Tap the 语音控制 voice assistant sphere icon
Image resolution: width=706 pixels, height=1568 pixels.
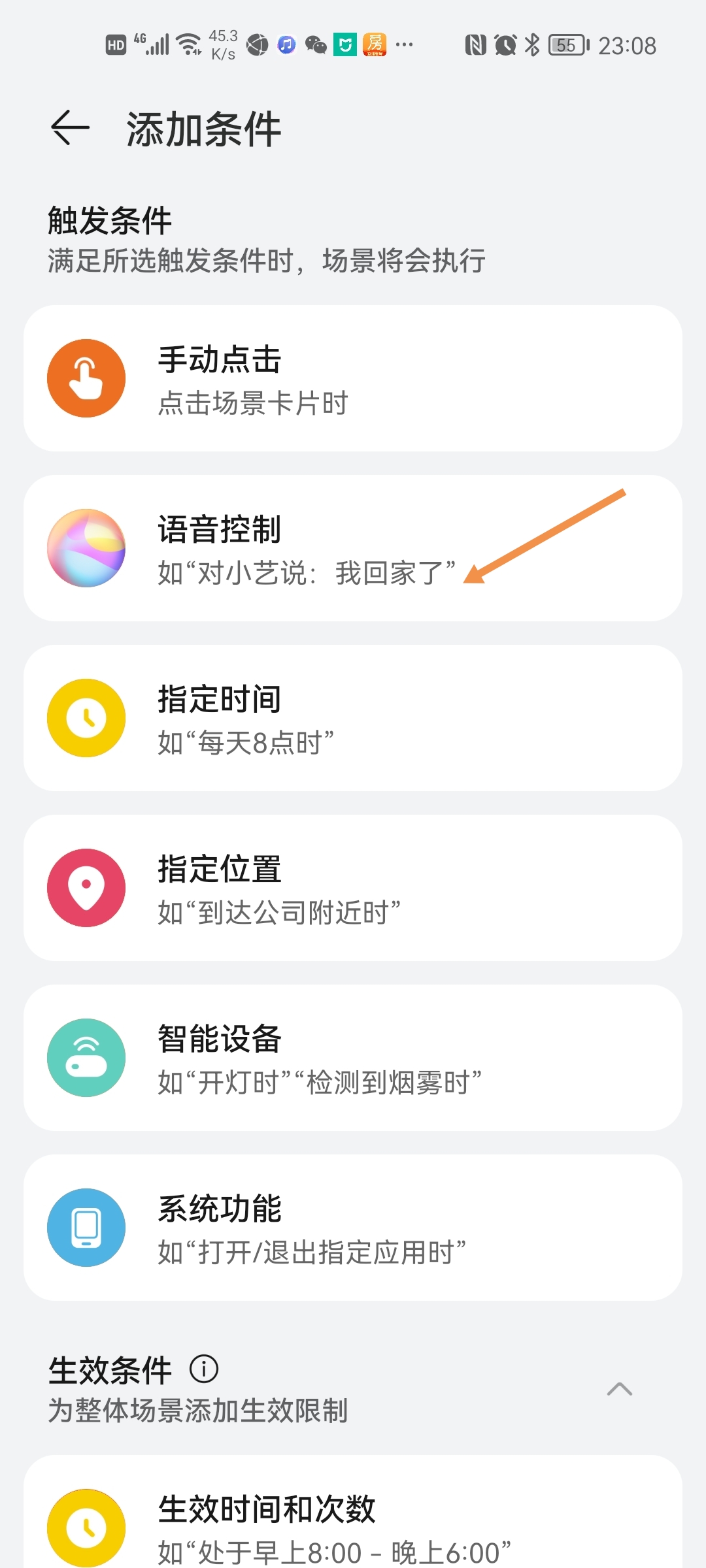pyautogui.click(x=86, y=547)
